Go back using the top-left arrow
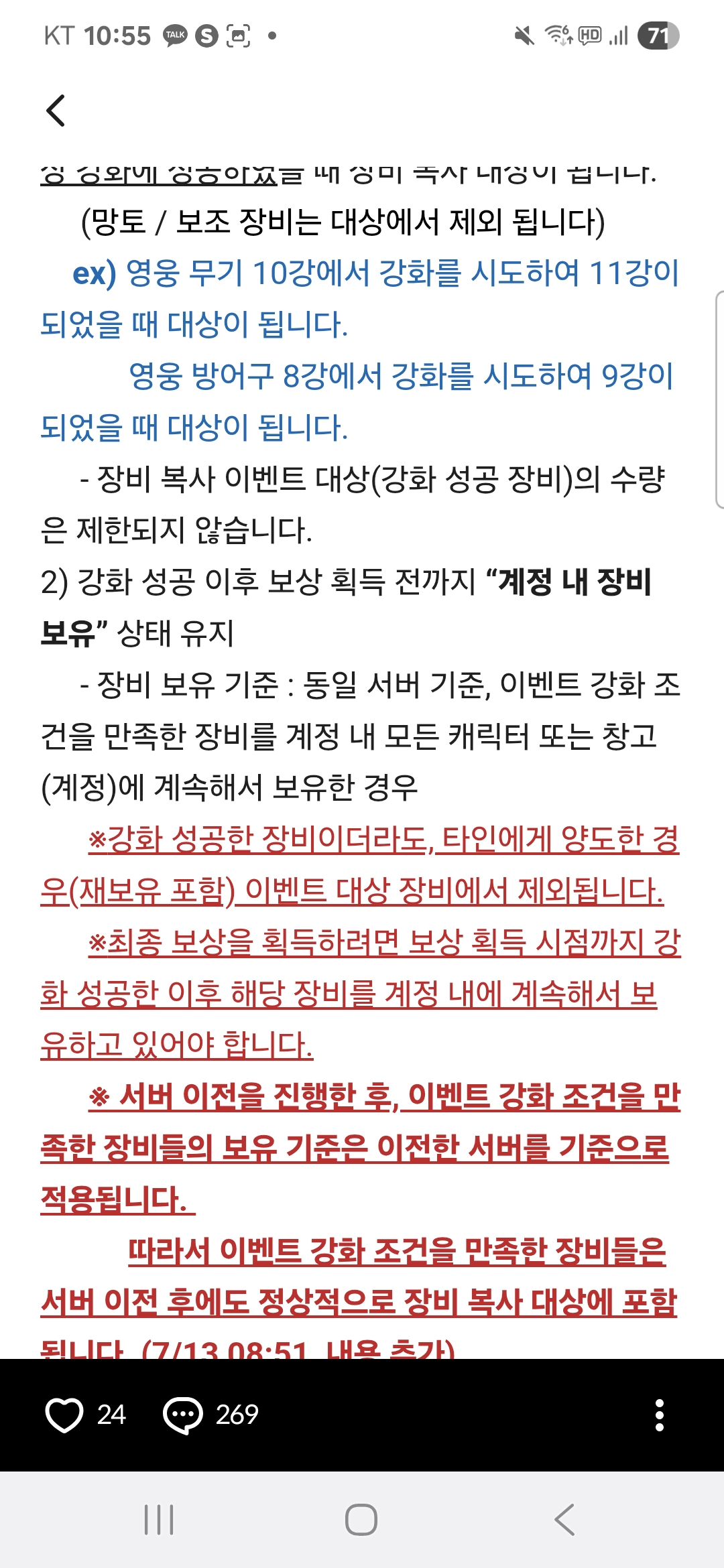724x1568 pixels. (x=56, y=111)
